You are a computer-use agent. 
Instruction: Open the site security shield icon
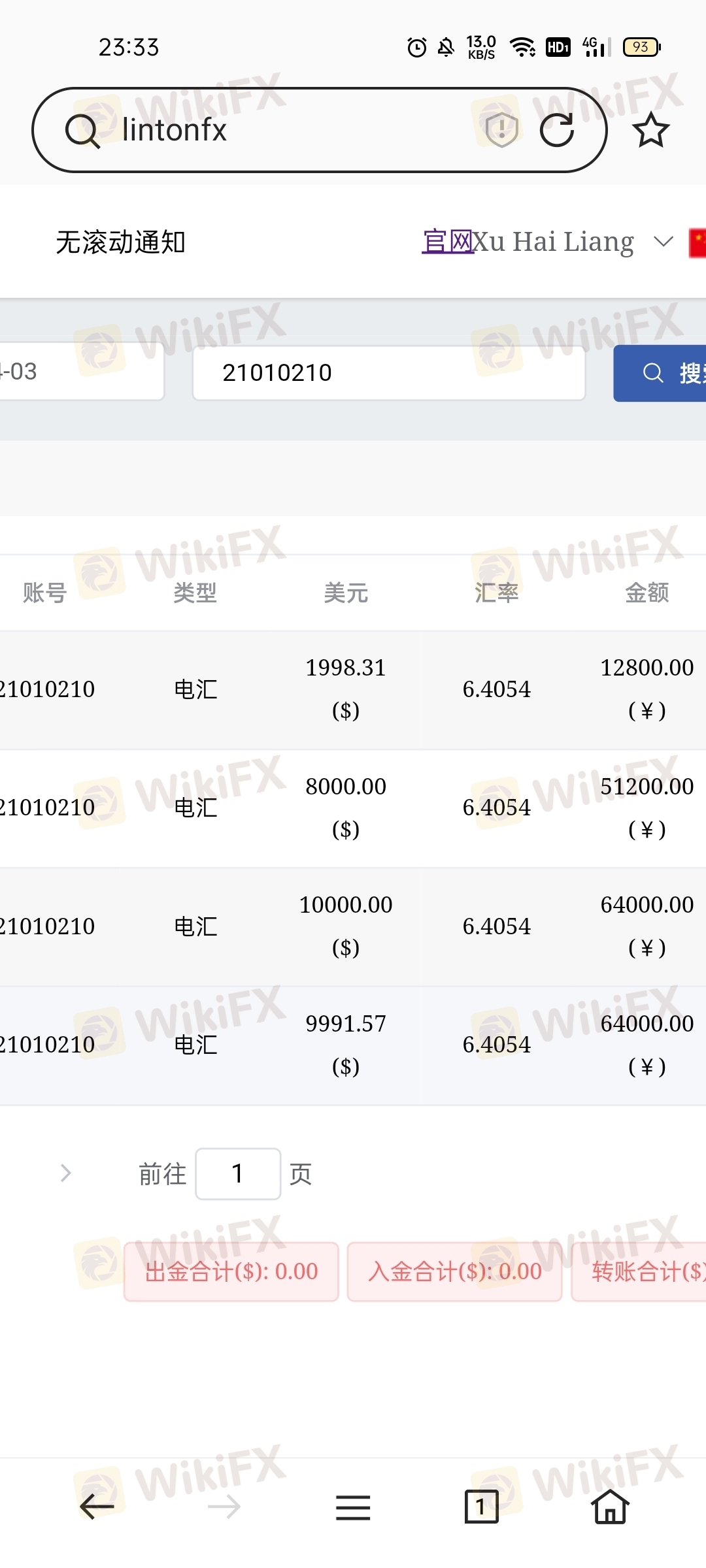coord(502,129)
